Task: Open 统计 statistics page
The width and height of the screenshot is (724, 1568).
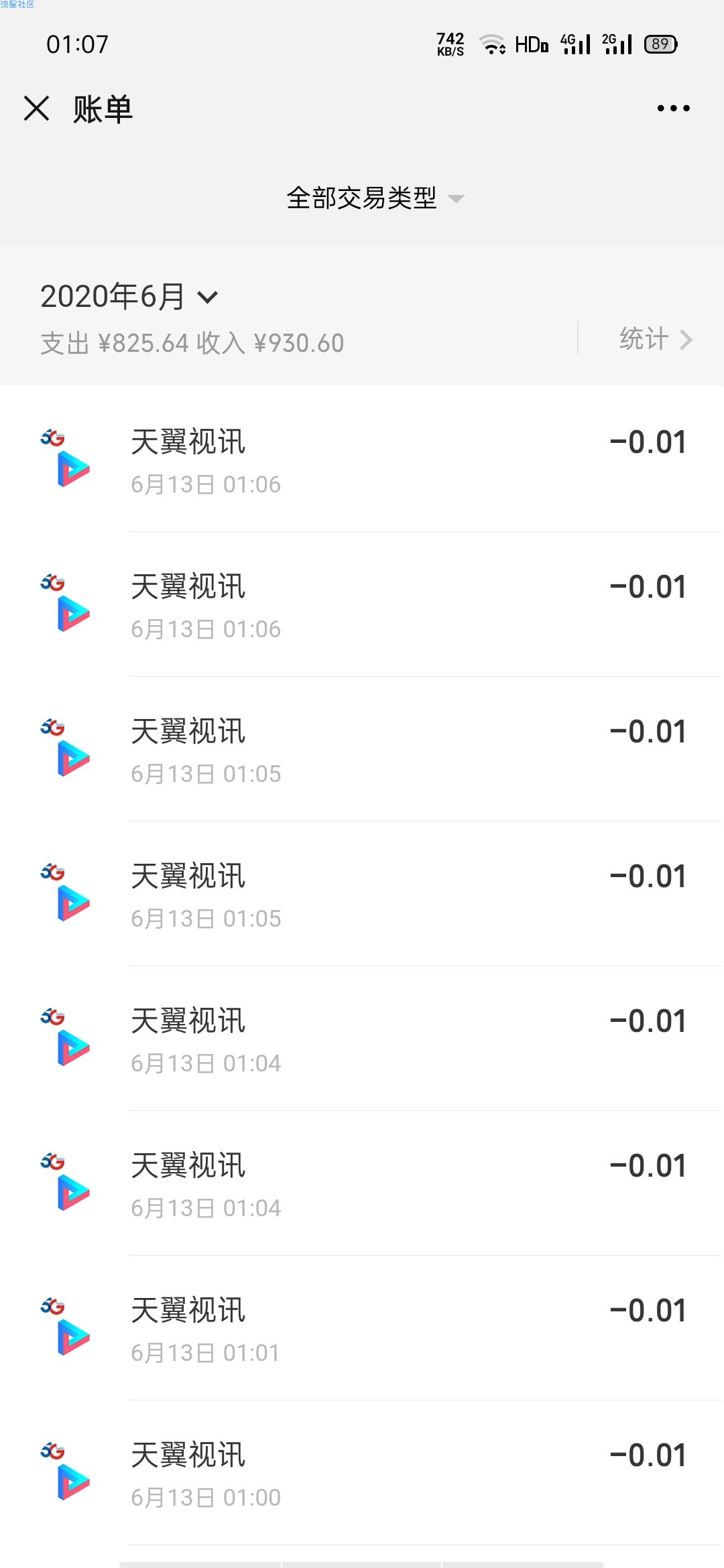Action: [x=655, y=338]
